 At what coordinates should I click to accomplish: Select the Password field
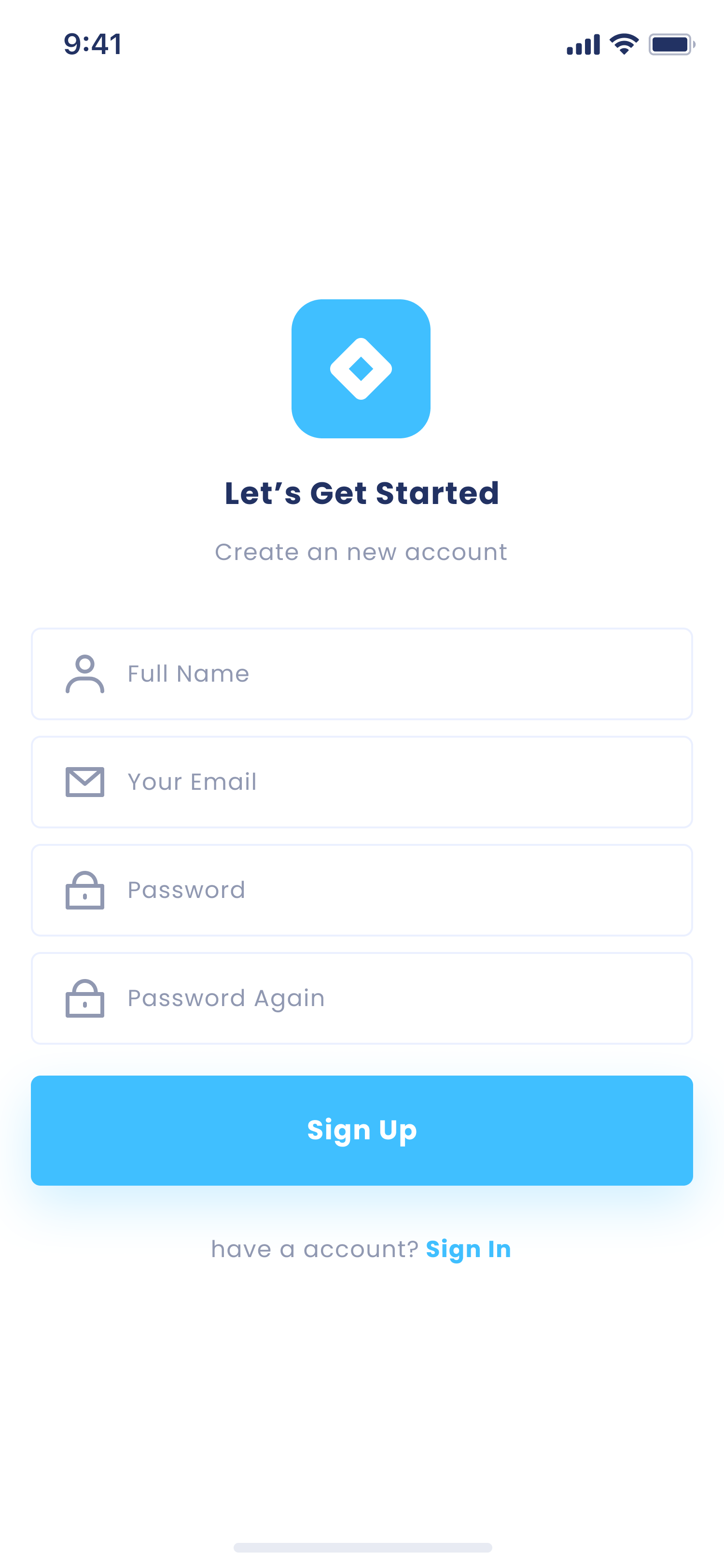point(362,890)
